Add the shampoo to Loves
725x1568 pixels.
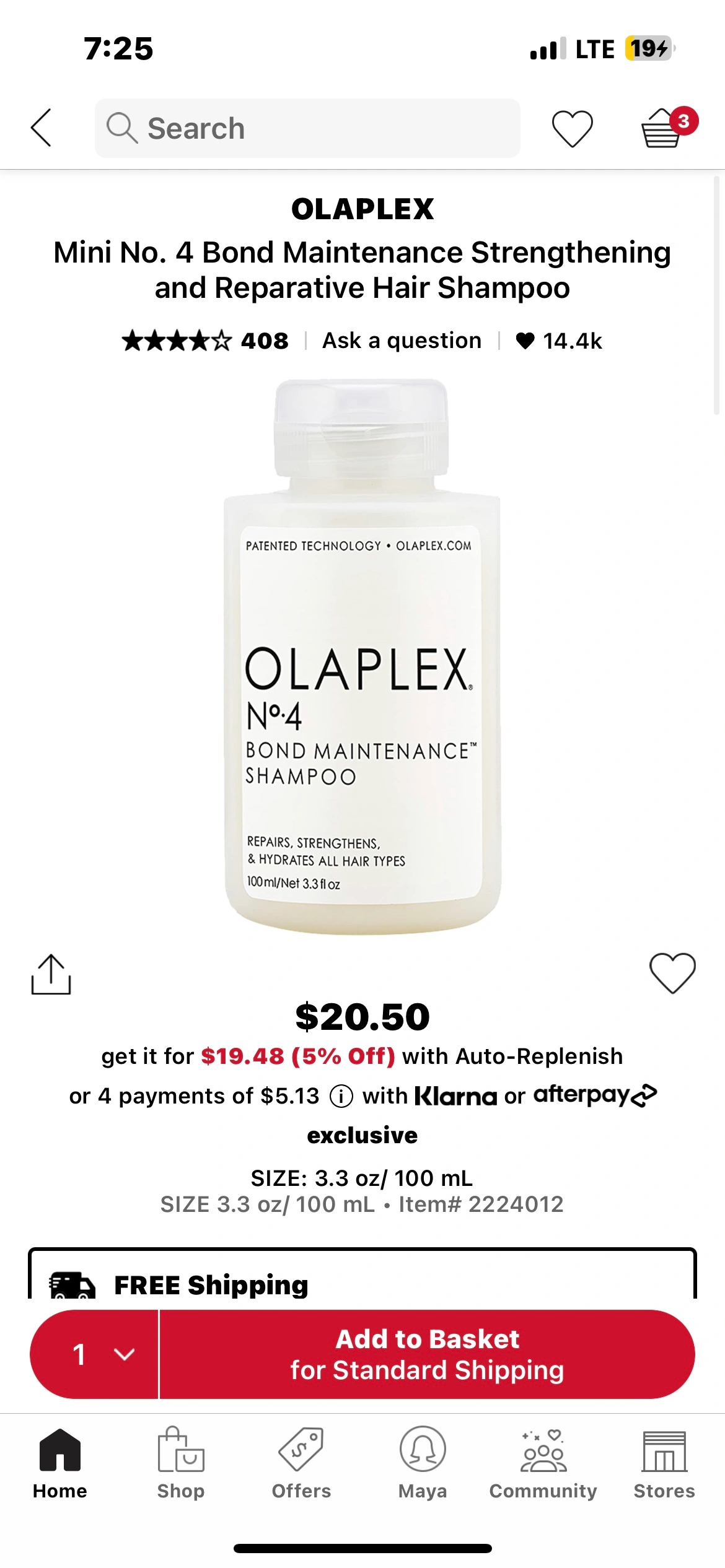tap(672, 973)
